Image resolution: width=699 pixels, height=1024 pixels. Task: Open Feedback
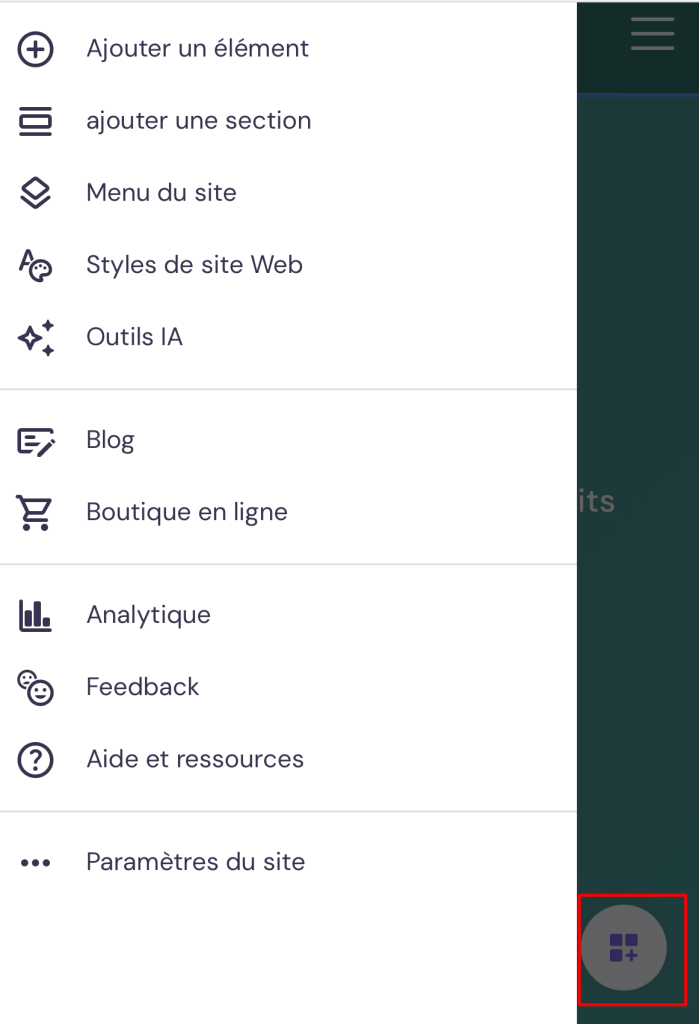142,687
